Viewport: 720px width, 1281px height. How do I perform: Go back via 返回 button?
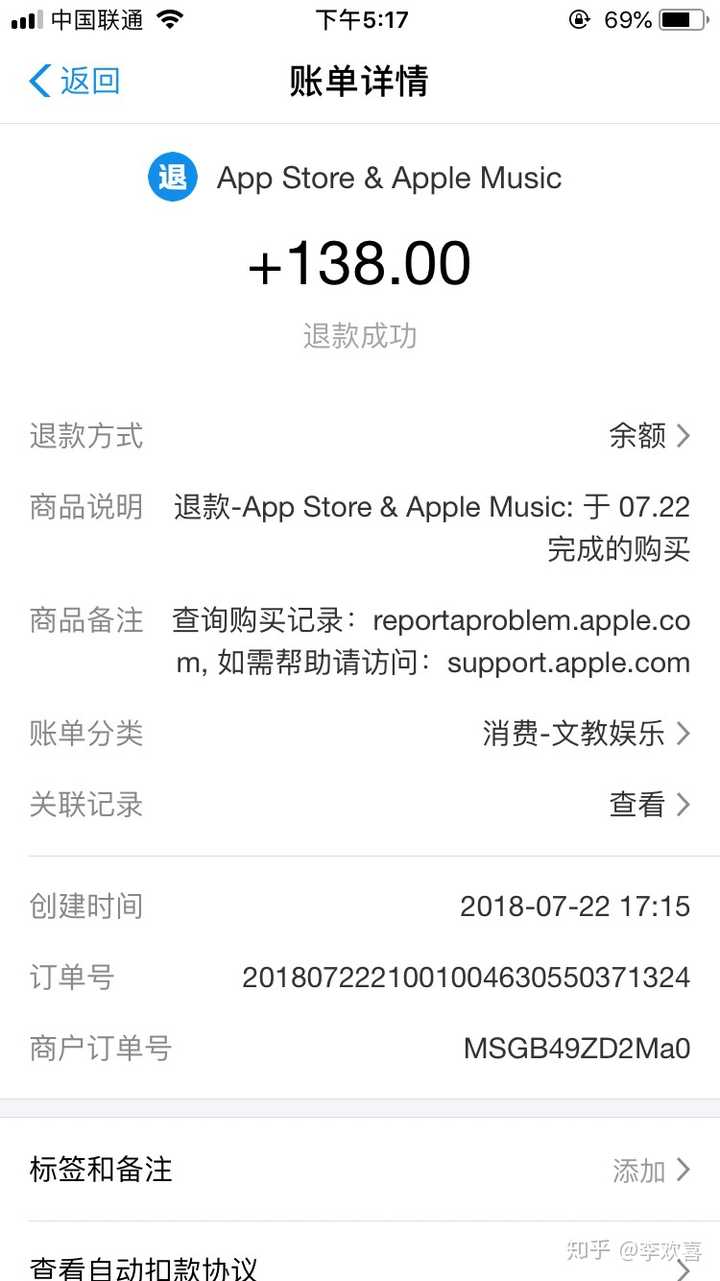point(75,81)
